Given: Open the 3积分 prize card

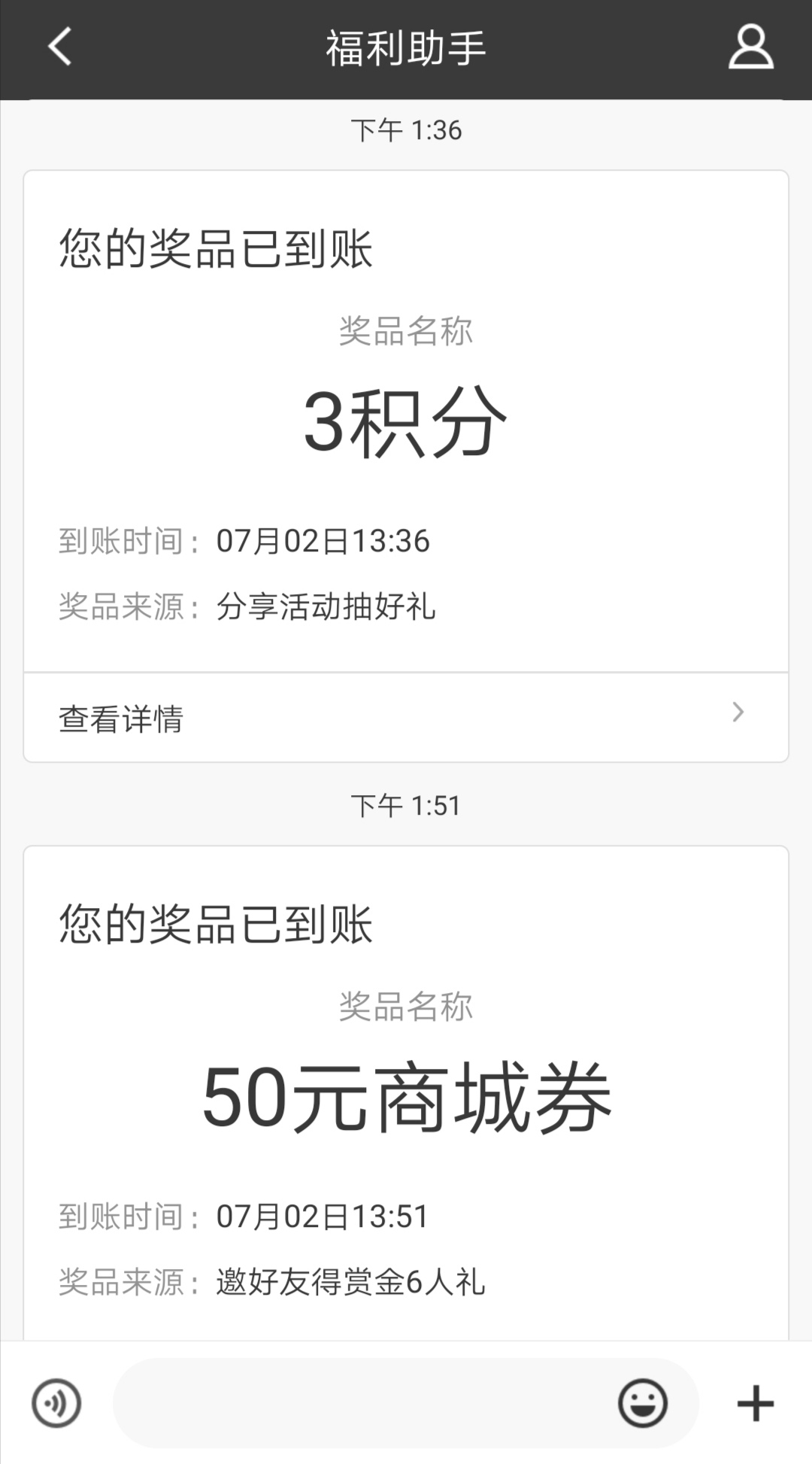Looking at the screenshot, I should tap(406, 421).
